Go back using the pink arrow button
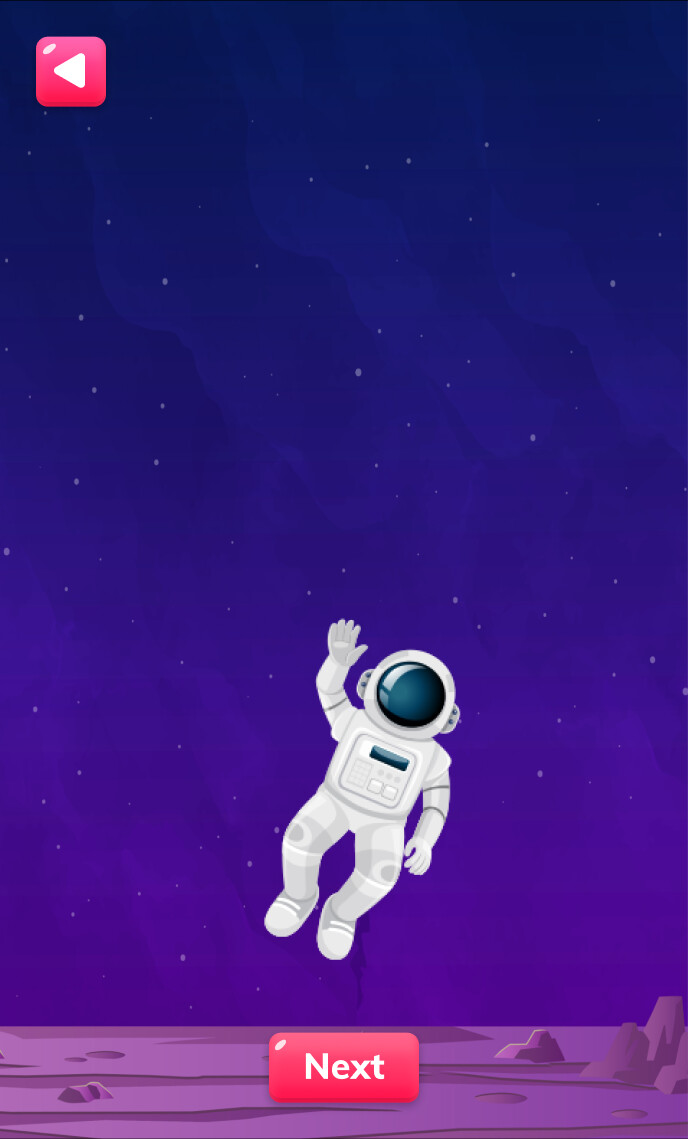This screenshot has height=1139, width=688. [71, 71]
